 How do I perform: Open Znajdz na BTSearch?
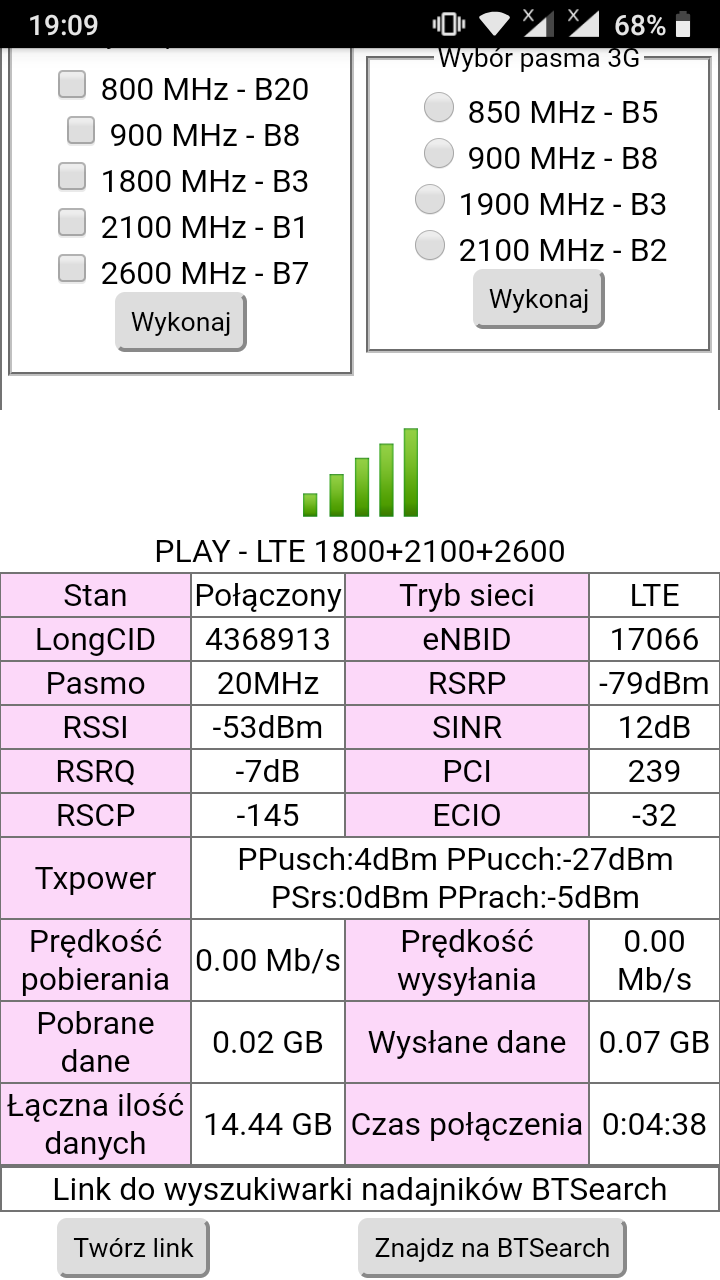tap(492, 1247)
